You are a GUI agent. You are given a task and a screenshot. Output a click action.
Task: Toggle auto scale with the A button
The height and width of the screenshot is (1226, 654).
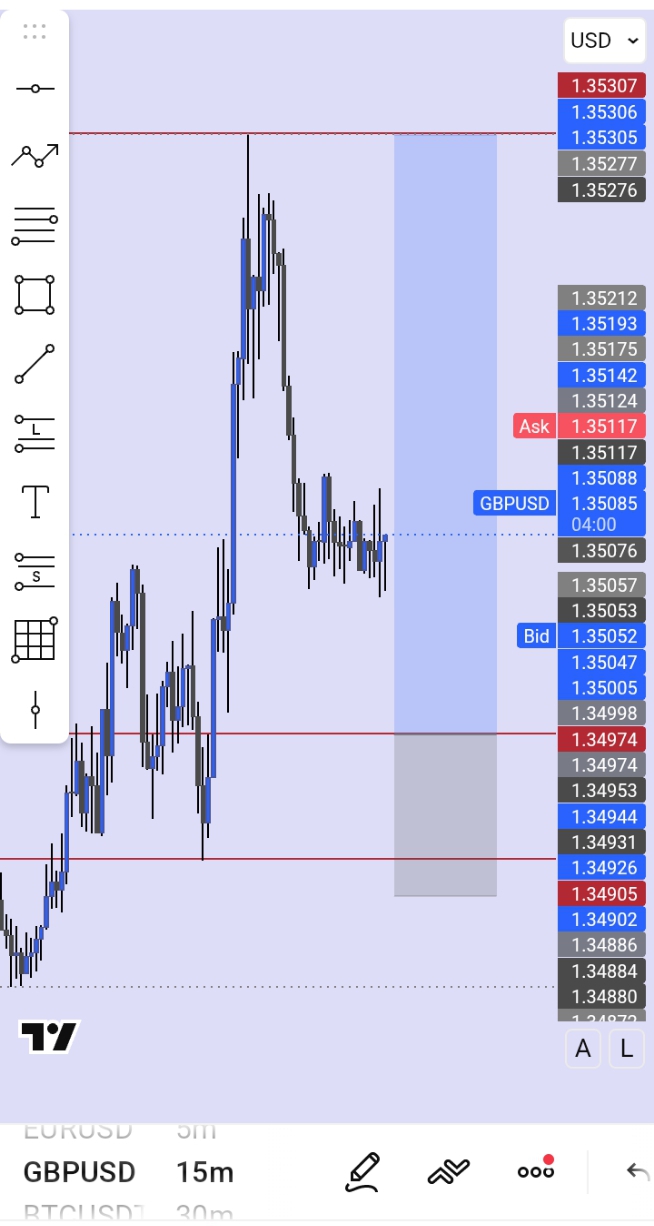pos(583,1049)
